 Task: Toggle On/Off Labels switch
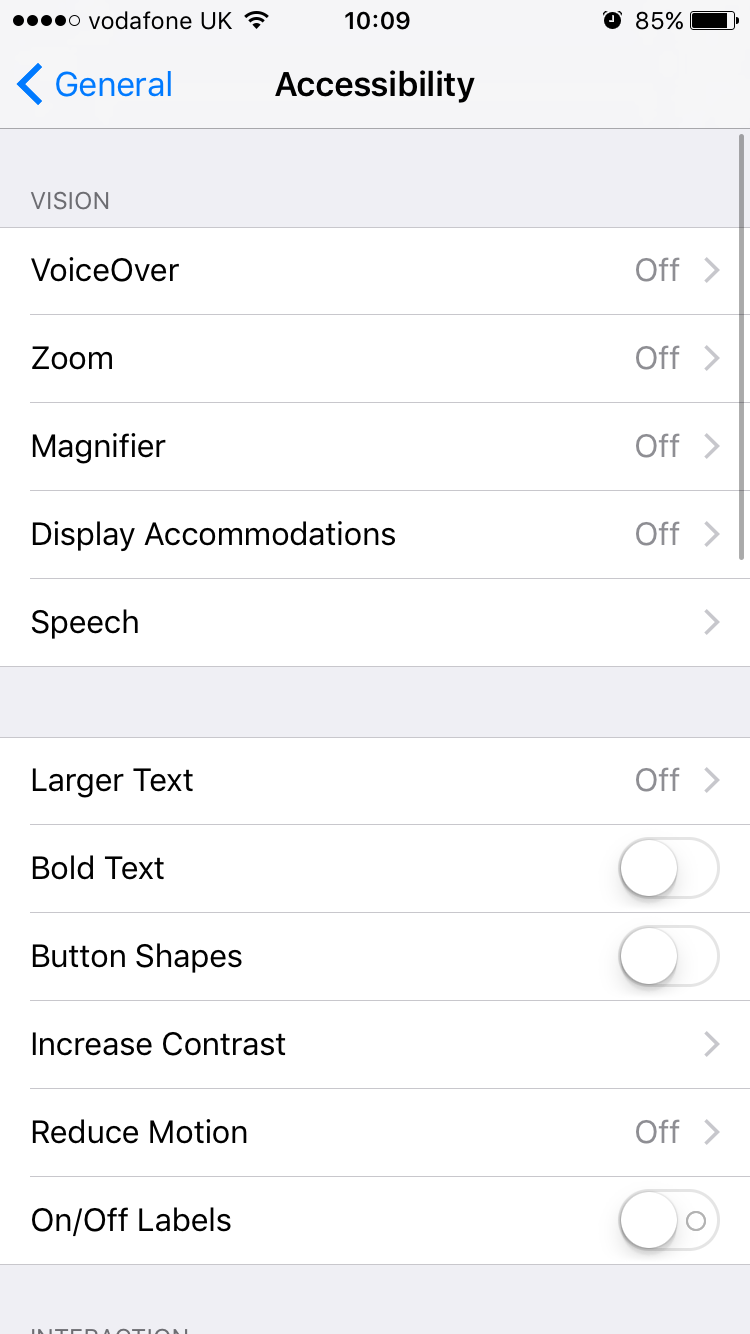pos(668,1221)
